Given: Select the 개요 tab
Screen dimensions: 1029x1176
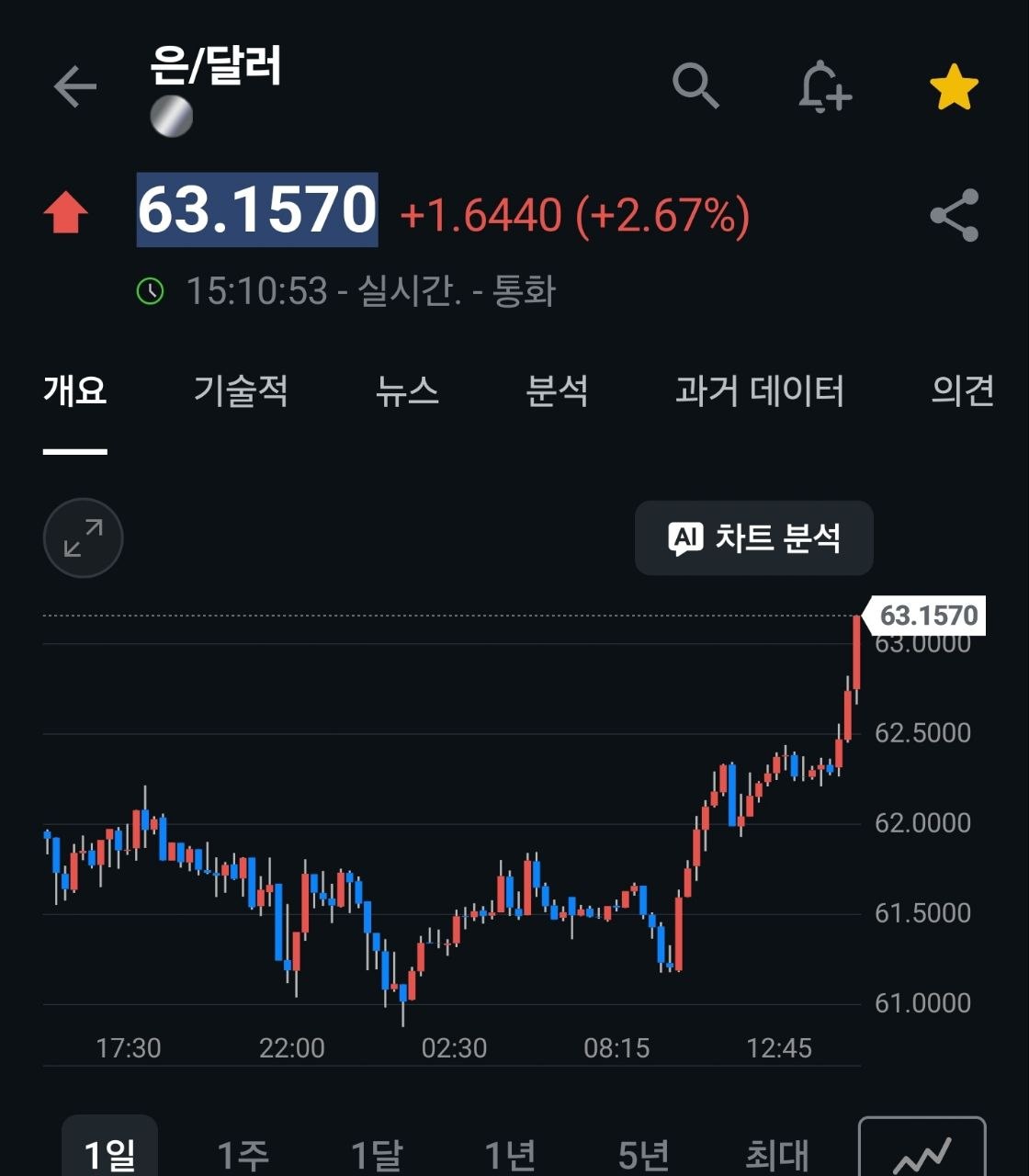Looking at the screenshot, I should 75,391.
